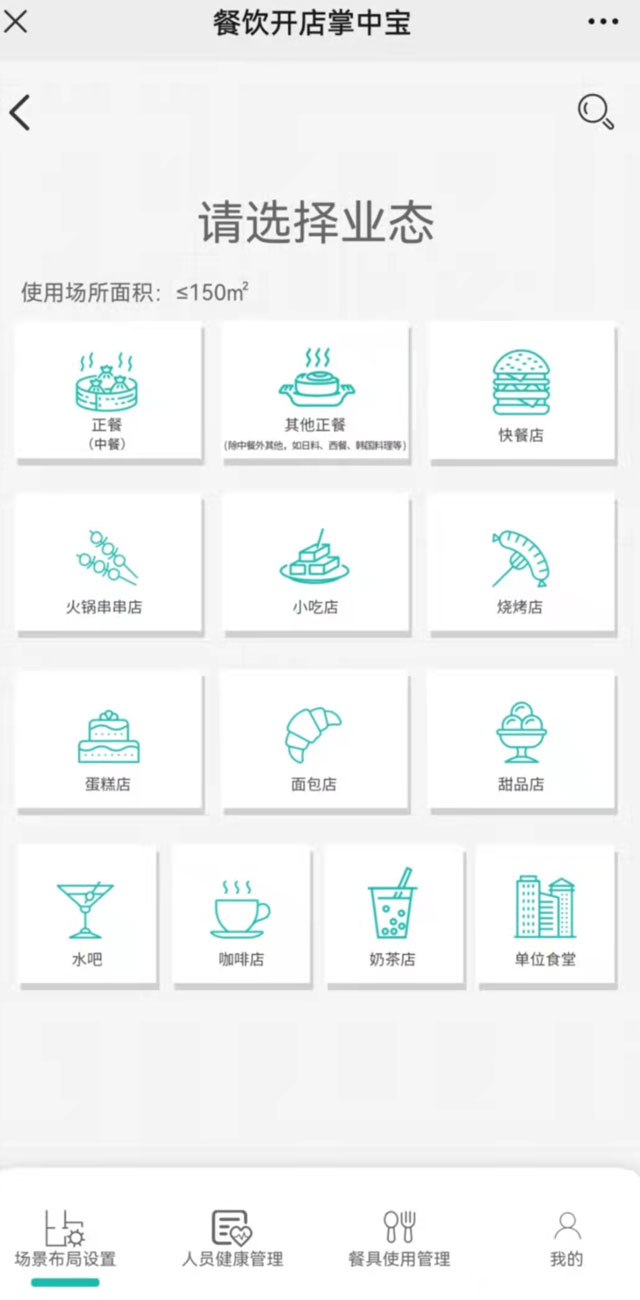
Task: Open the 小吃店 card
Action: (315, 563)
